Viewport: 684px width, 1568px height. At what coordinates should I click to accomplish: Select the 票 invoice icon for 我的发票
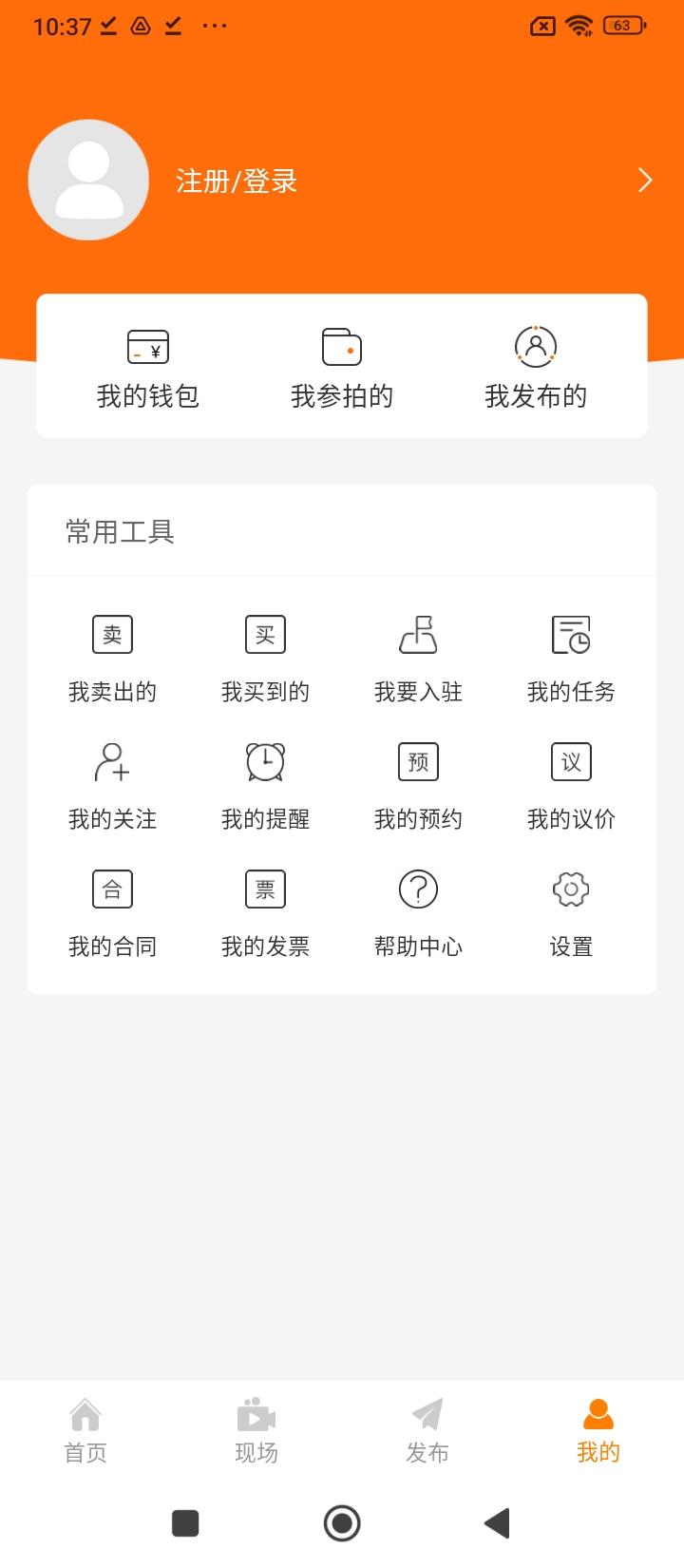click(264, 889)
